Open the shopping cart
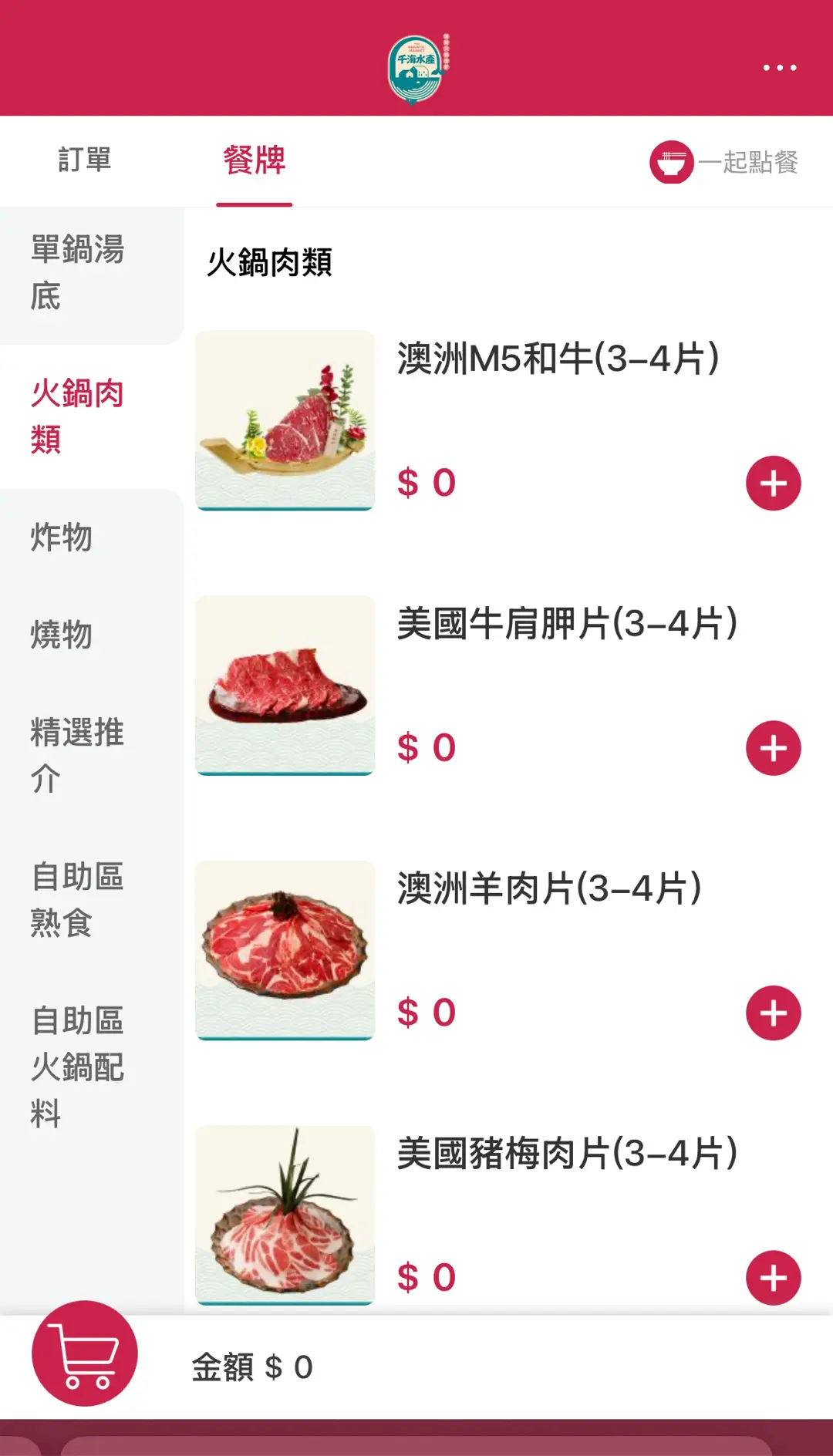Screen dimensions: 833x1456 coord(85,1353)
